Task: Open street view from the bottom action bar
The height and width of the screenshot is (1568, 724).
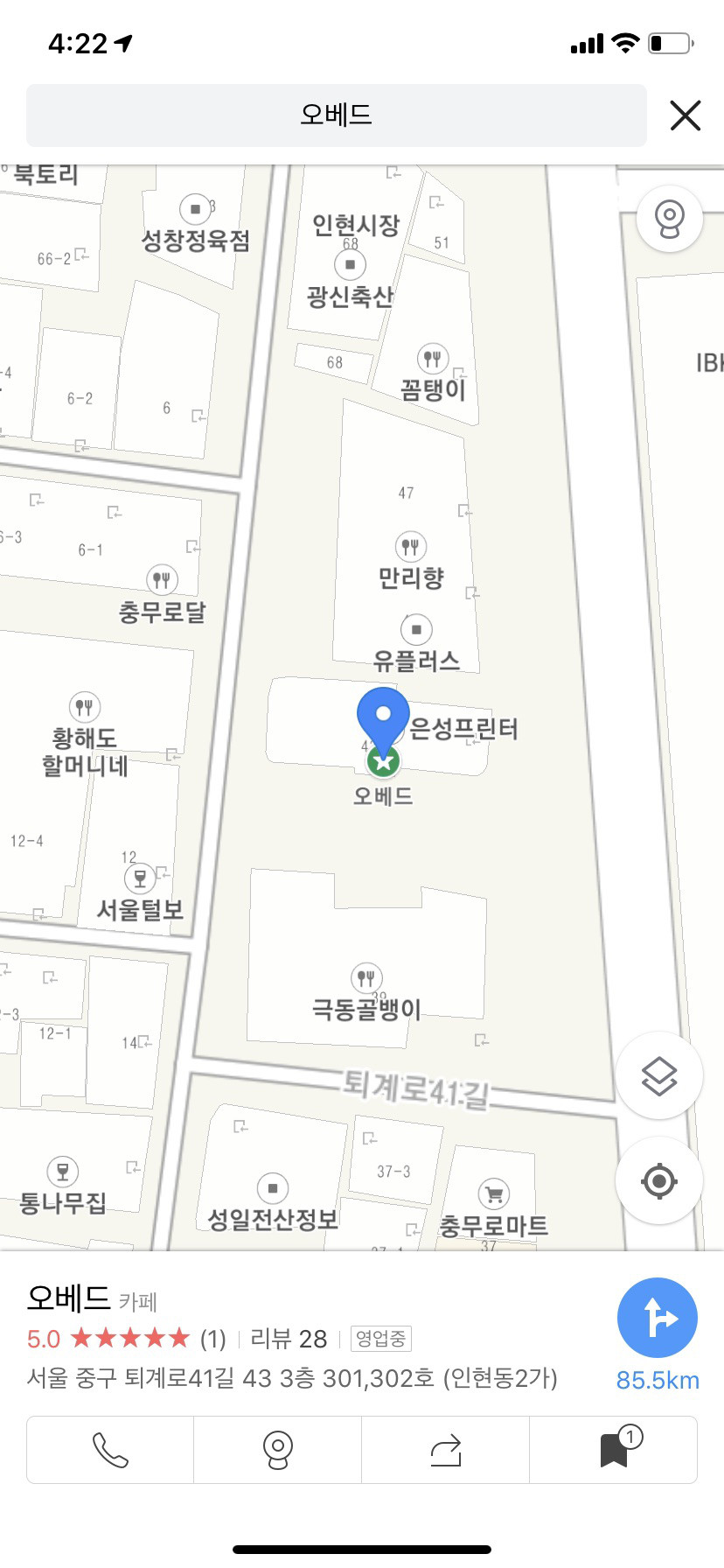Action: tap(277, 1450)
